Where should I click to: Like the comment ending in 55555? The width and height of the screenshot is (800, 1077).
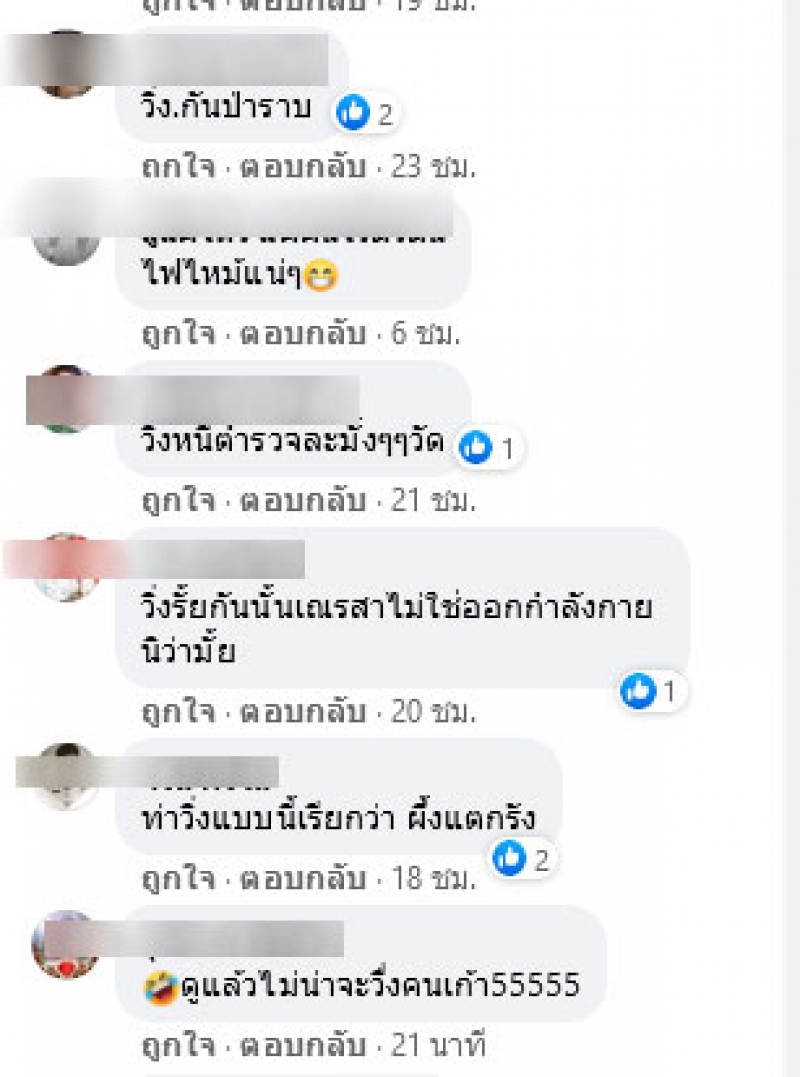pyautogui.click(x=177, y=1046)
